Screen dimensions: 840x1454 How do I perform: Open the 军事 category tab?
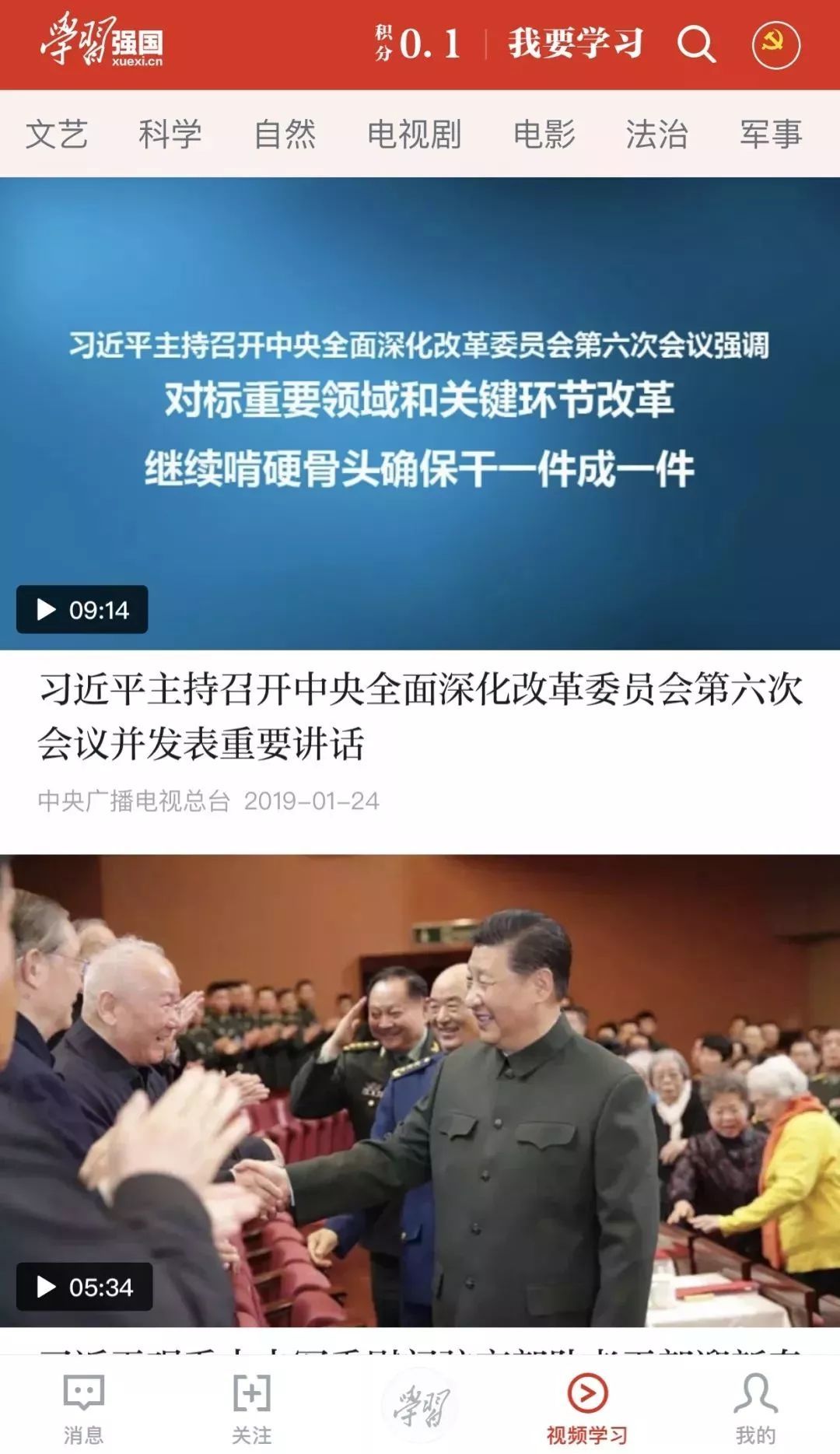click(x=770, y=134)
